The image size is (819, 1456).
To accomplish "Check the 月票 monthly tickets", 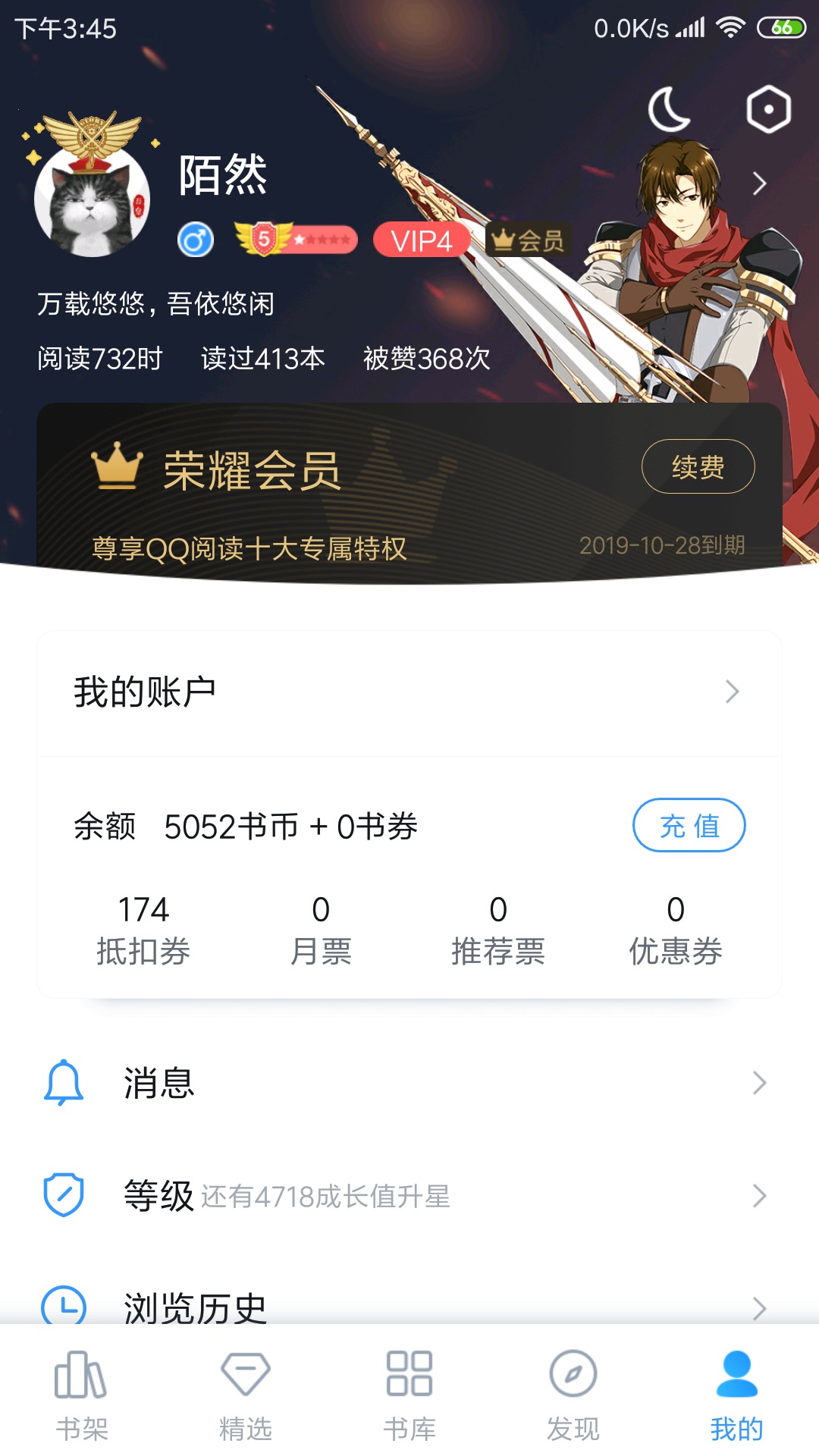I will (321, 930).
